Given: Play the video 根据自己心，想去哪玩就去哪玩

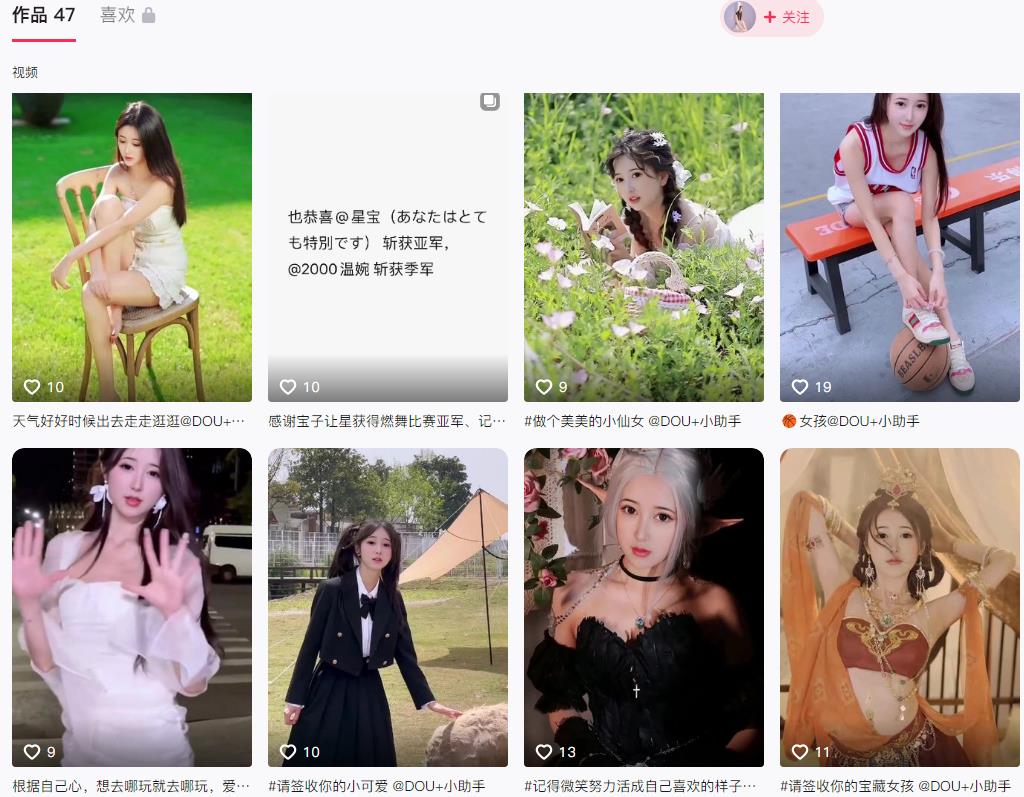Looking at the screenshot, I should click(132, 607).
